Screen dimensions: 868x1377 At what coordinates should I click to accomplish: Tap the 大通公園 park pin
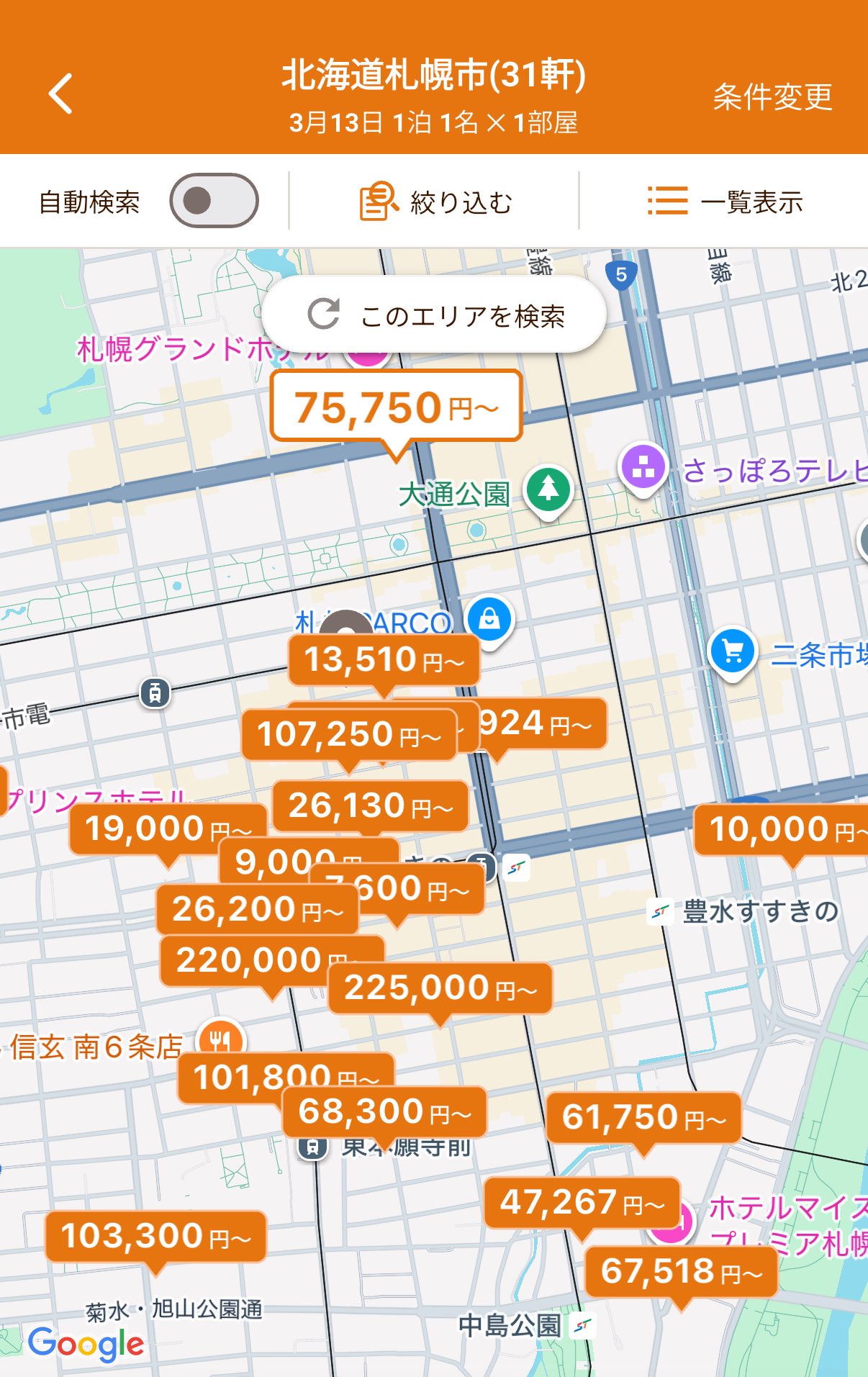[x=548, y=489]
